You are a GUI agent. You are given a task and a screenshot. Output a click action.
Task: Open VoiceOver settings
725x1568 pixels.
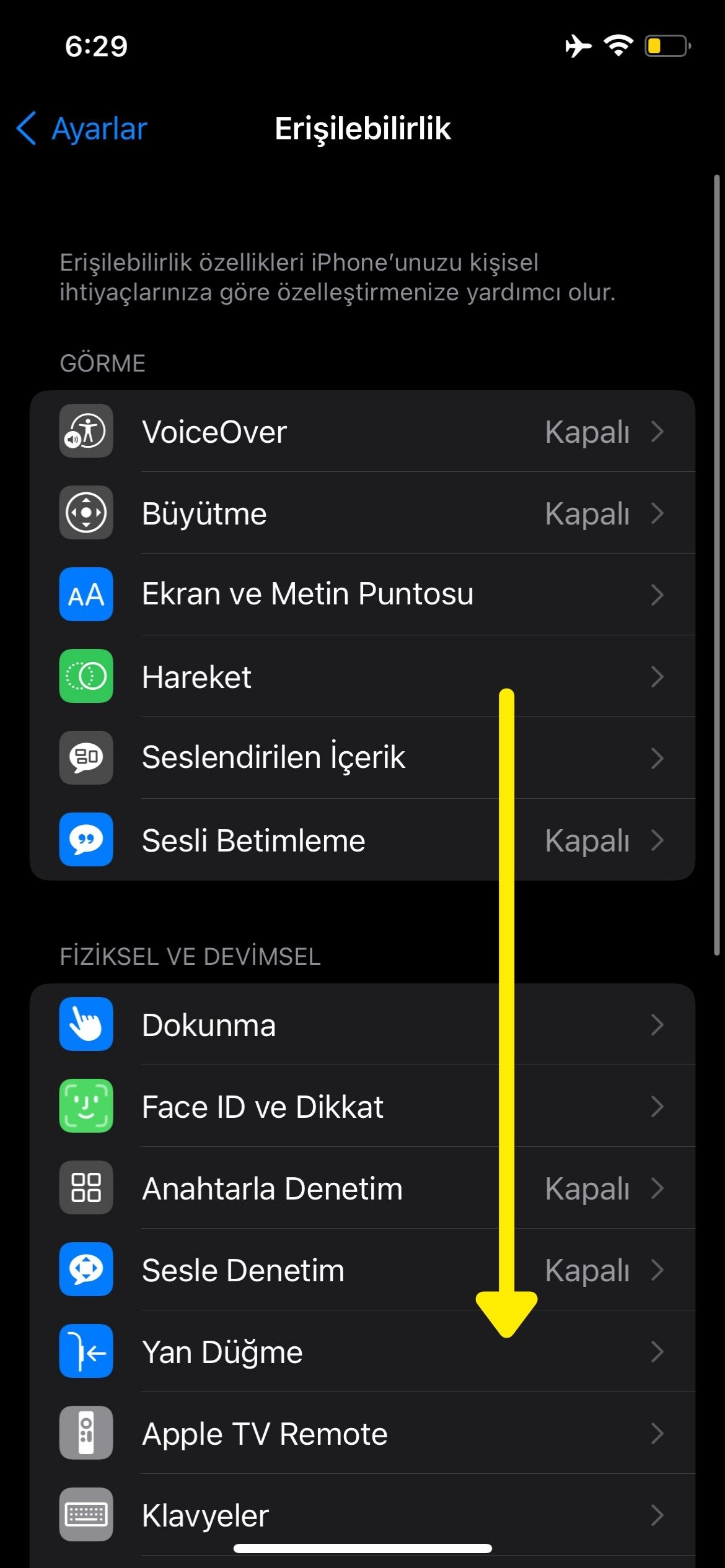pos(362,432)
